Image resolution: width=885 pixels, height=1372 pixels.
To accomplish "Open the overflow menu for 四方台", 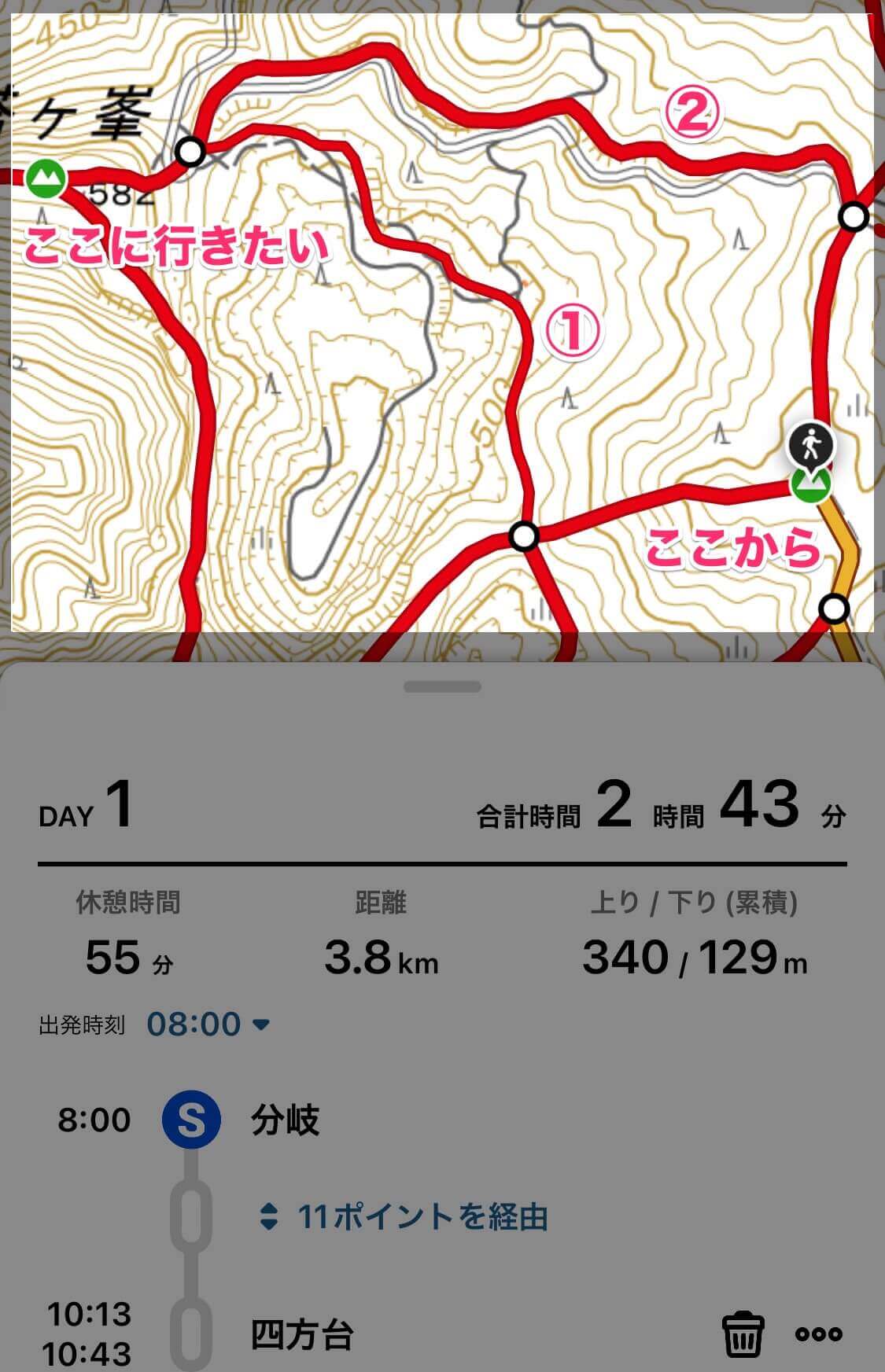I will click(x=818, y=1333).
